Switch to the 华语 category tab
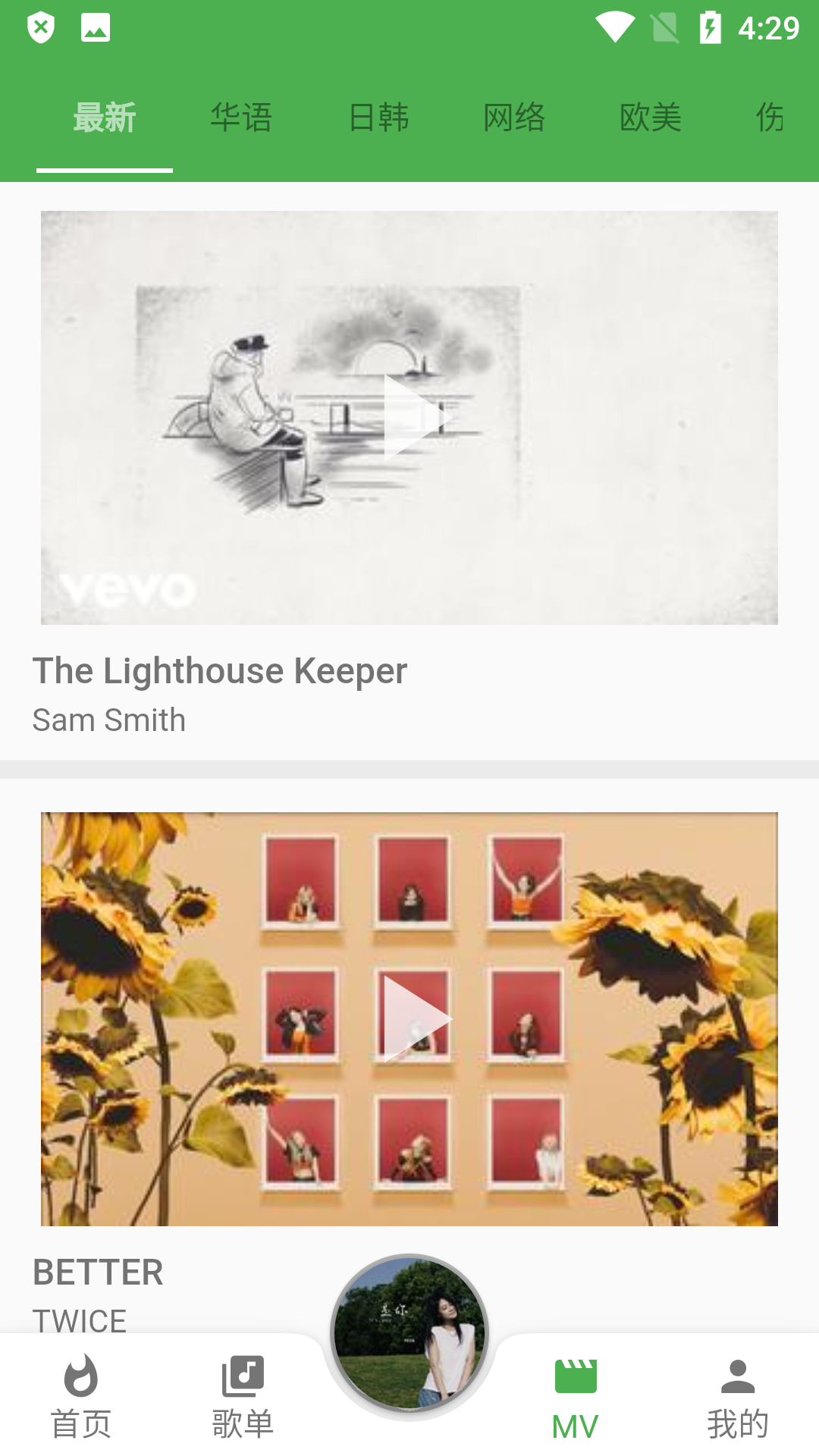819x1456 pixels. pyautogui.click(x=241, y=118)
